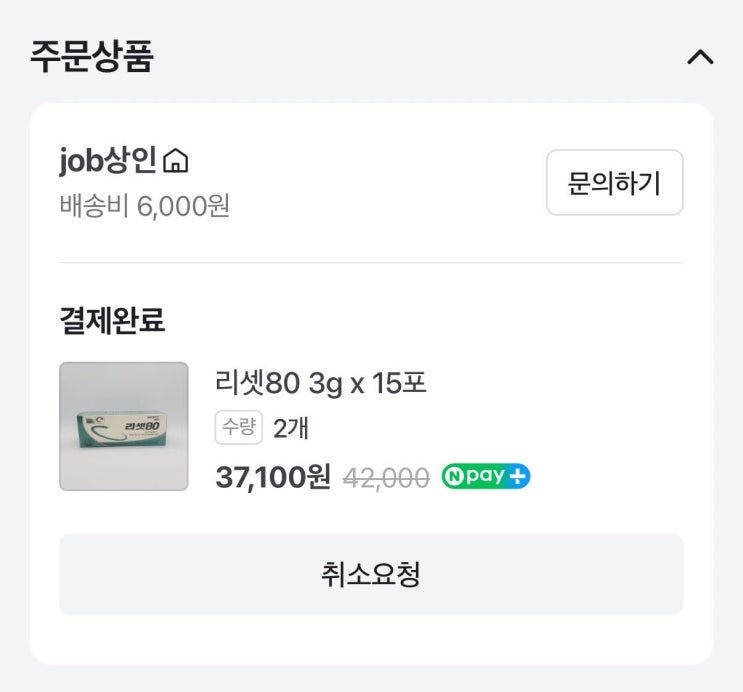Tap the 문의하기 button
743x692 pixels.
click(614, 183)
